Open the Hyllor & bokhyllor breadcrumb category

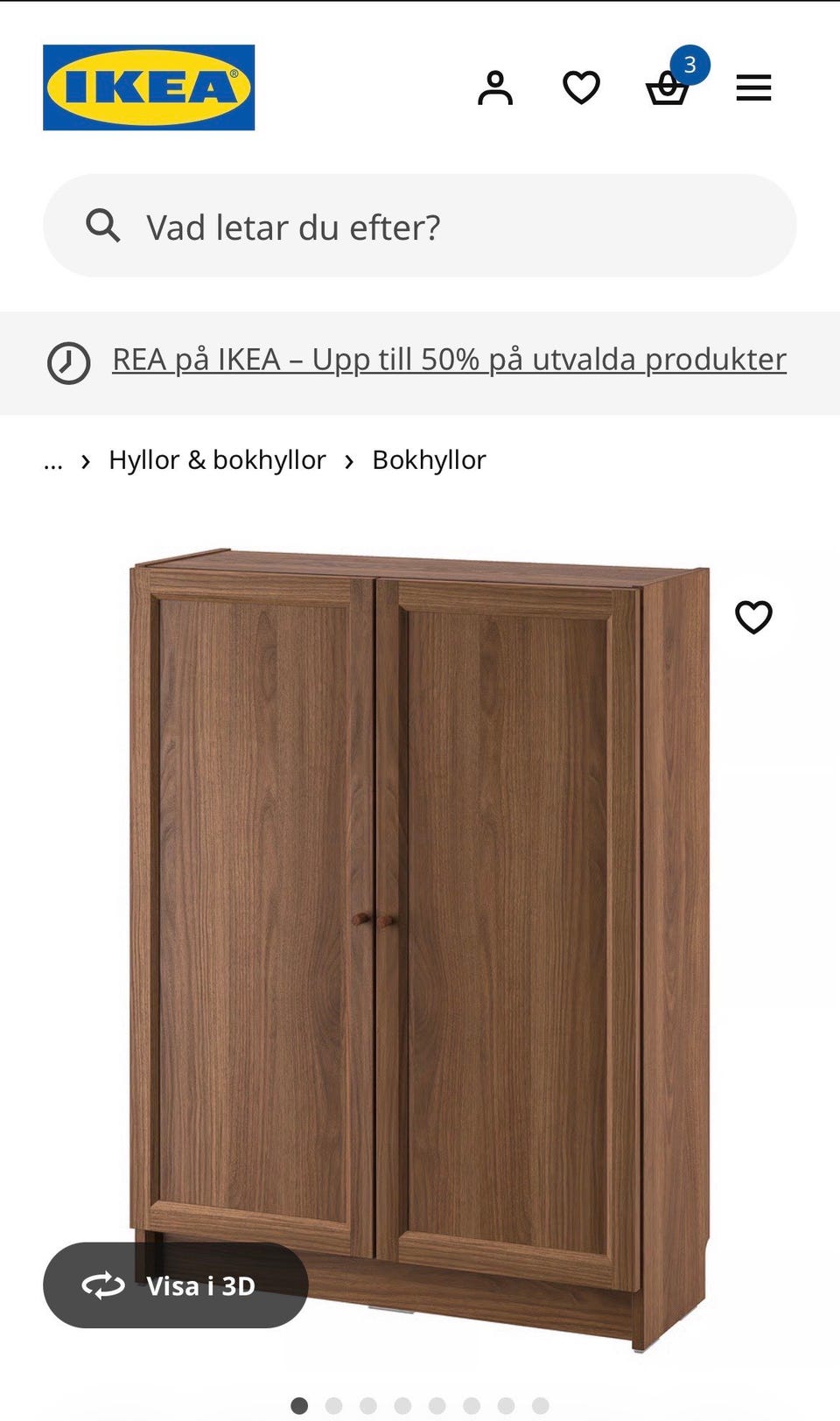[x=217, y=459]
